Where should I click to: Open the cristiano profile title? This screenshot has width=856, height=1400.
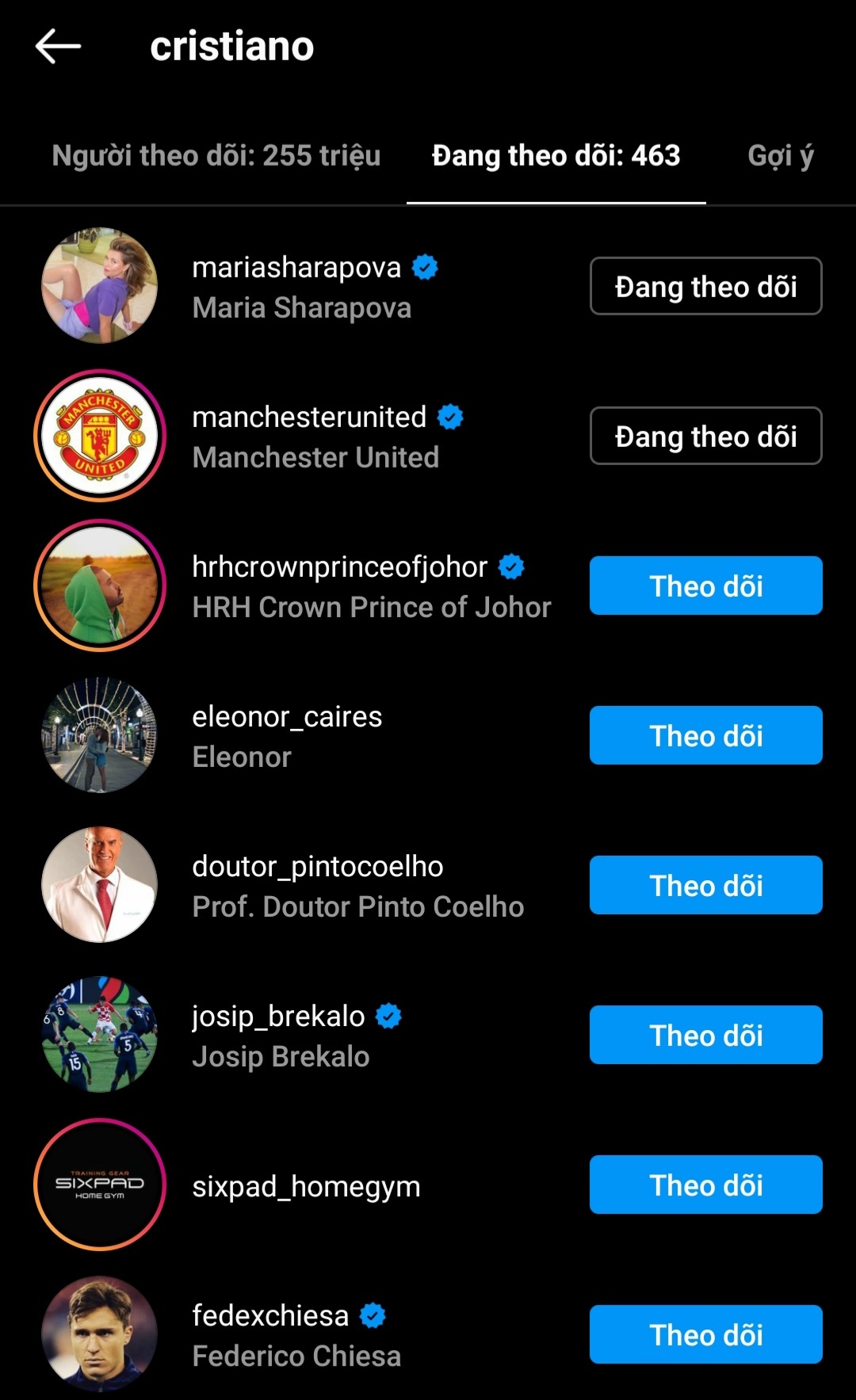click(x=233, y=47)
